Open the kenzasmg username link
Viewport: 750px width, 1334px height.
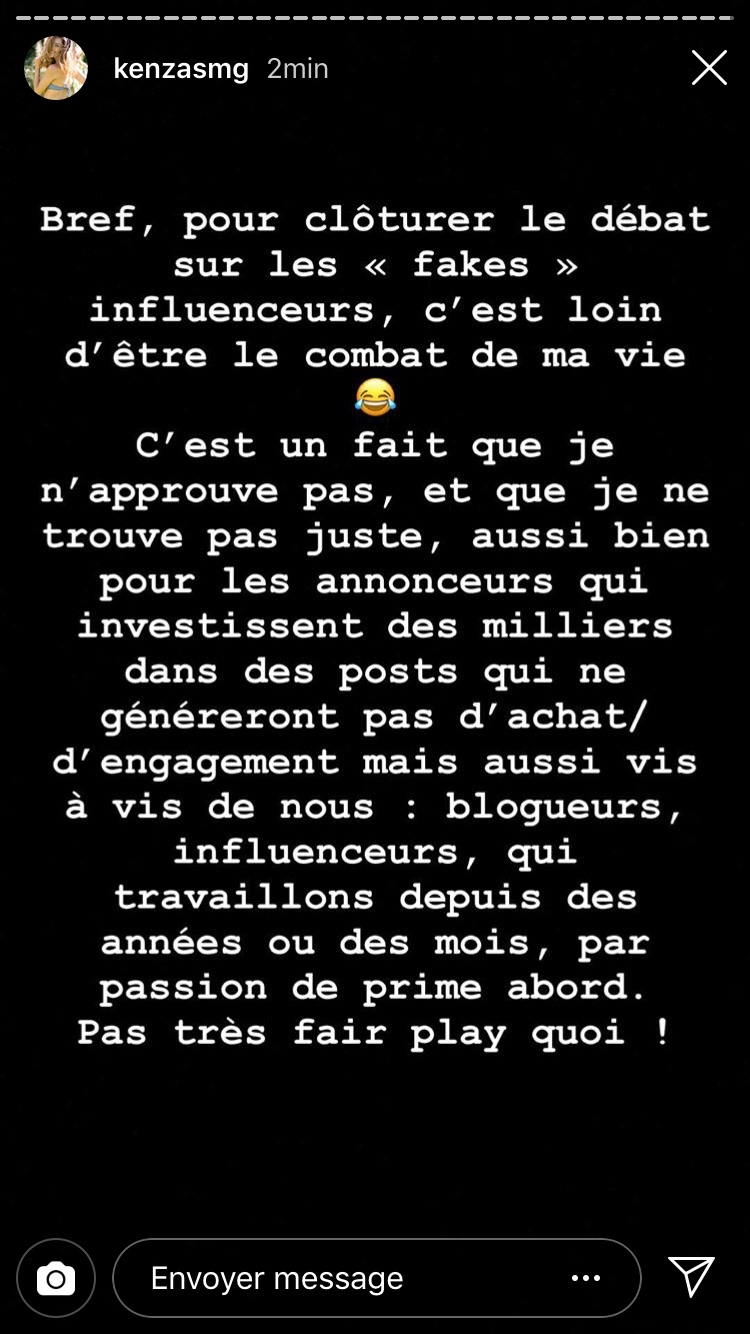181,68
